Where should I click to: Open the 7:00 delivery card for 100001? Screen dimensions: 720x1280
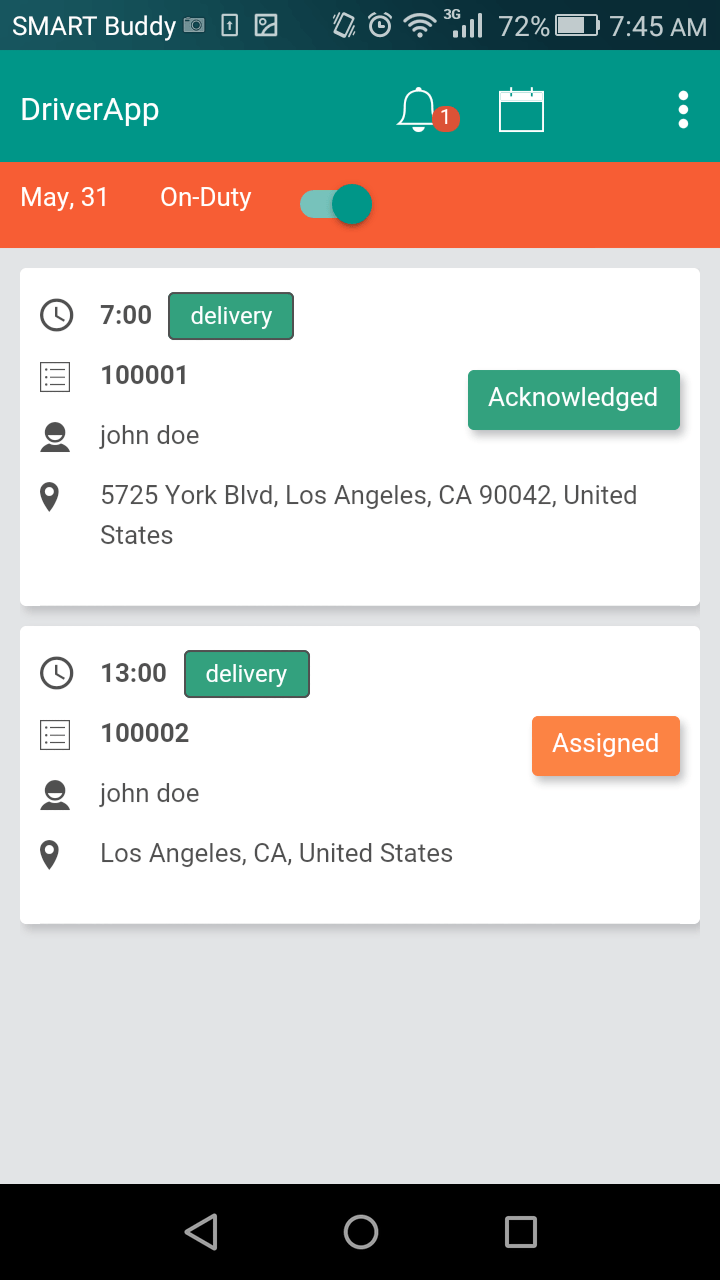click(360, 436)
